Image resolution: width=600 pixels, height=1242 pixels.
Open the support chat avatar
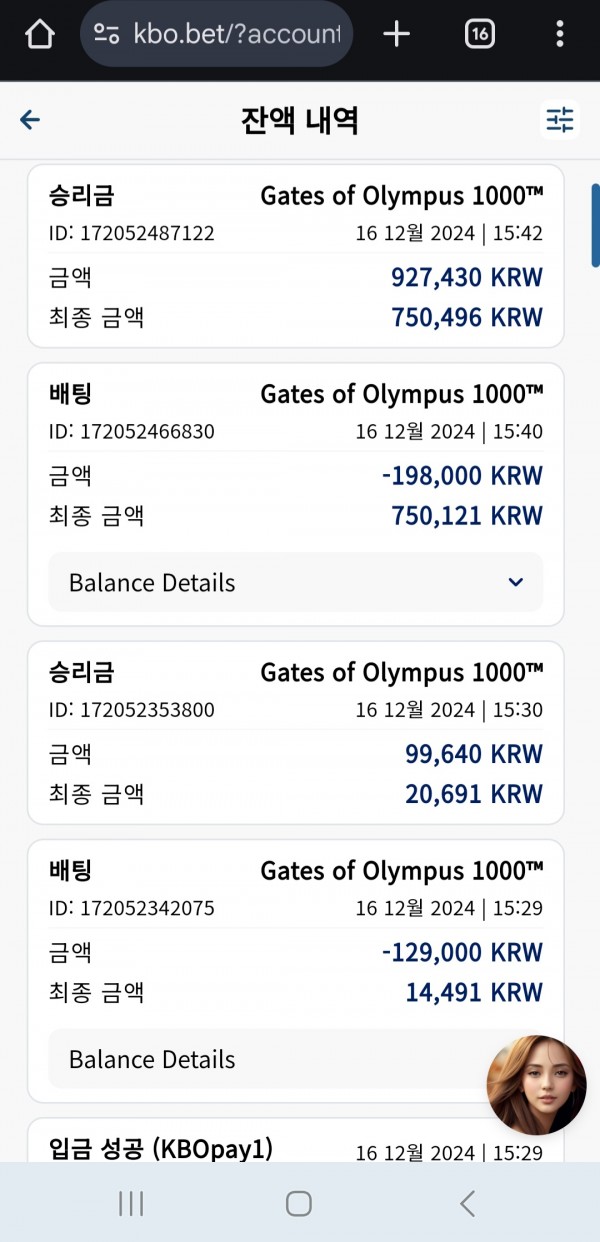pyautogui.click(x=536, y=1085)
